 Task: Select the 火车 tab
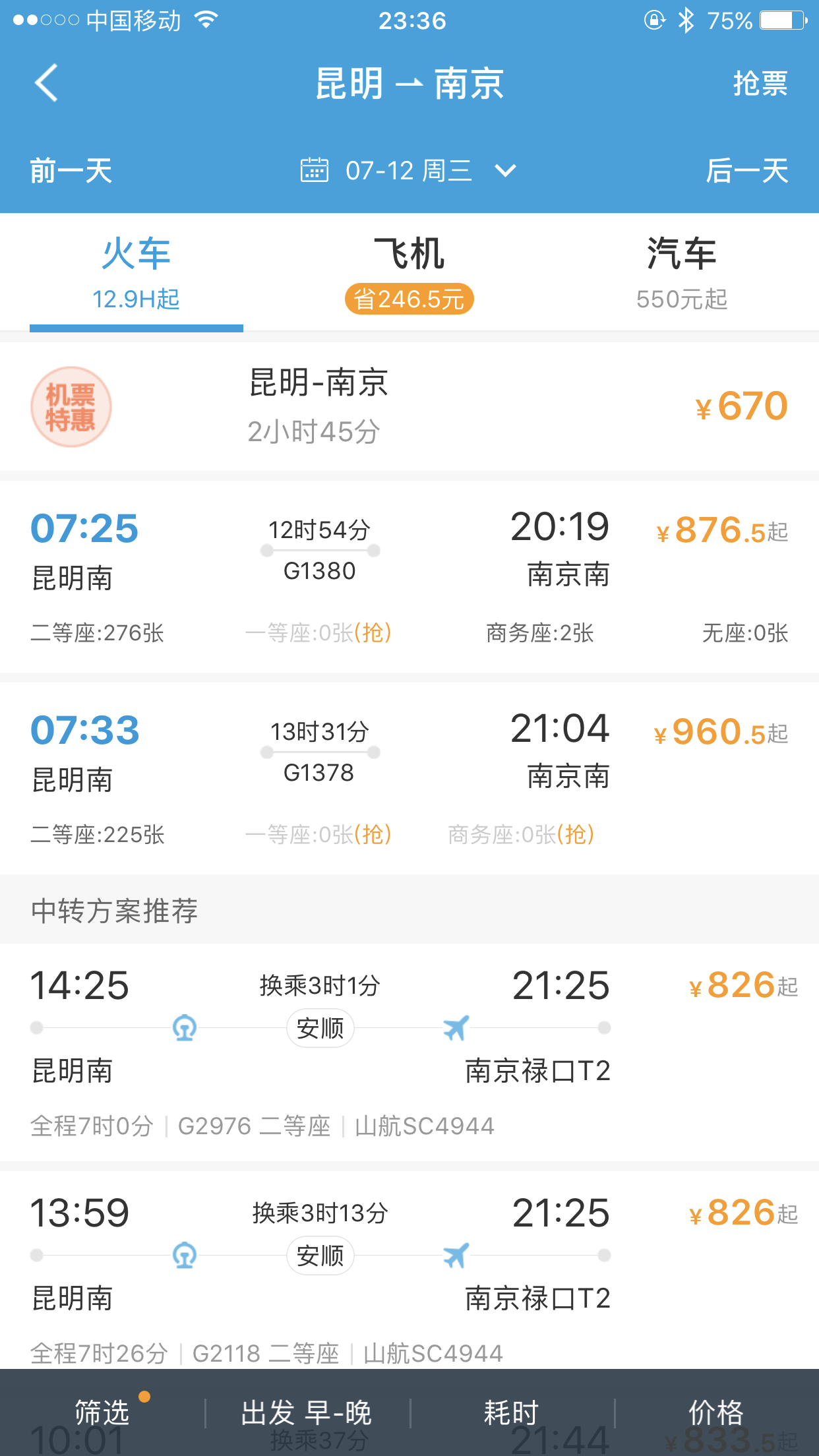(136, 272)
